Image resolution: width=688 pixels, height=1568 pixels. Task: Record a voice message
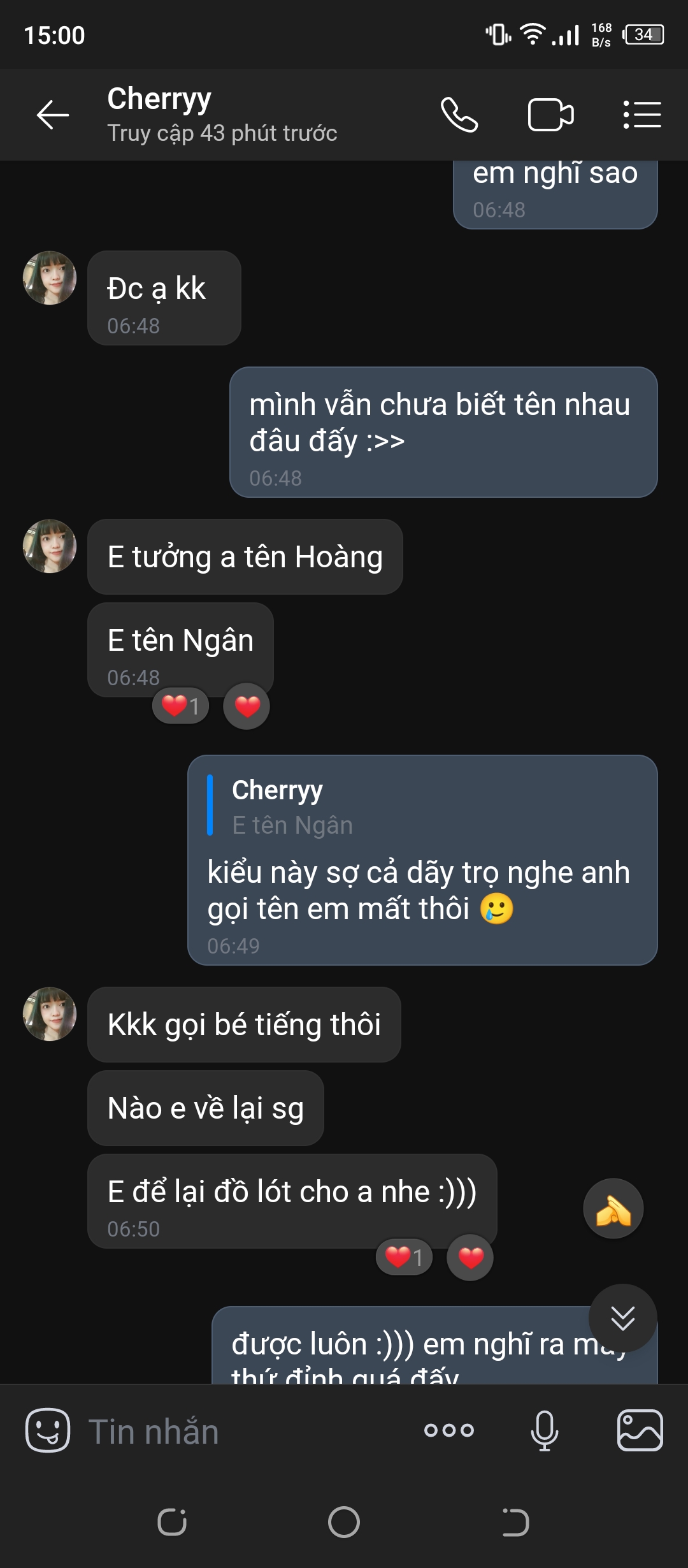pyautogui.click(x=545, y=1430)
